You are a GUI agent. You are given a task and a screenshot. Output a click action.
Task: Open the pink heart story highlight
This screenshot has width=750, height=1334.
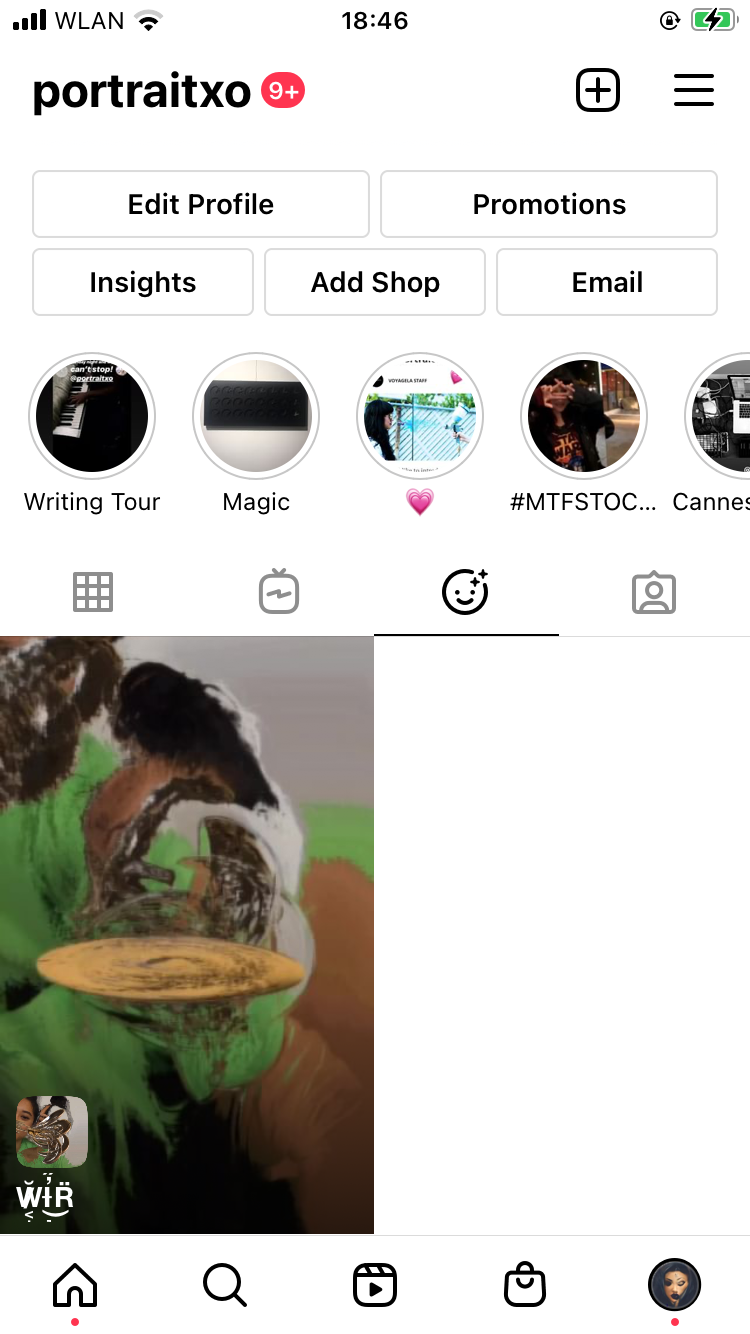420,416
